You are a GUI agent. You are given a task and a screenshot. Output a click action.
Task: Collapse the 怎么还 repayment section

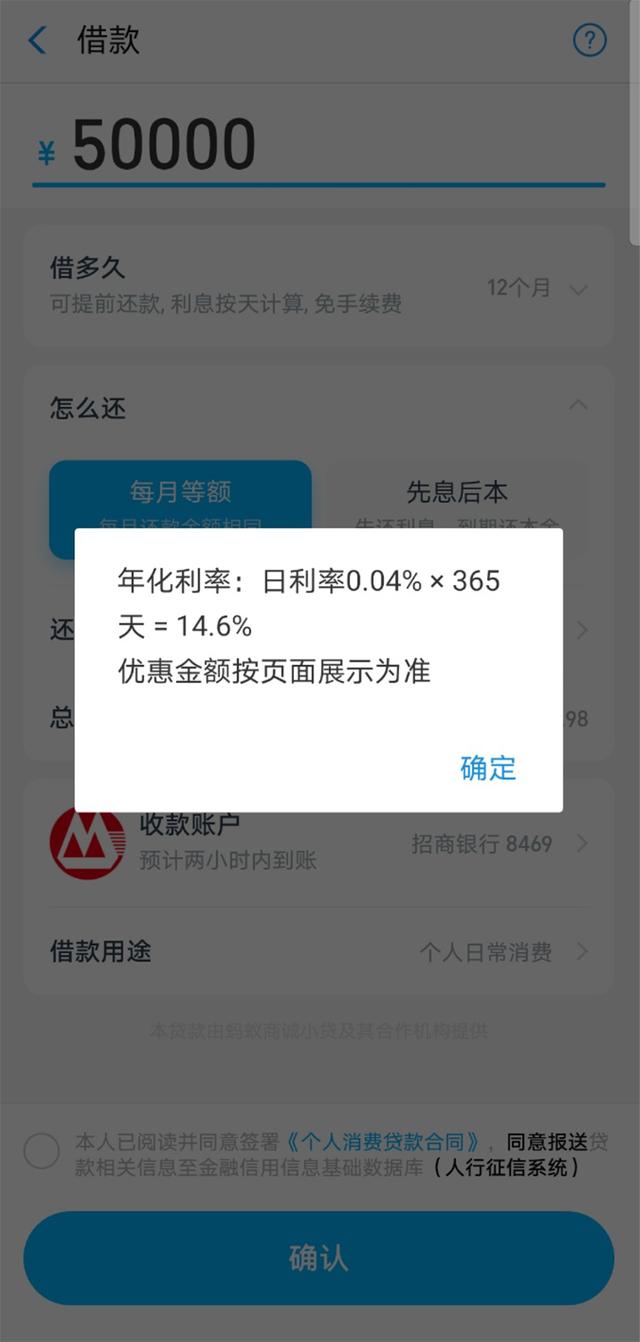(577, 406)
